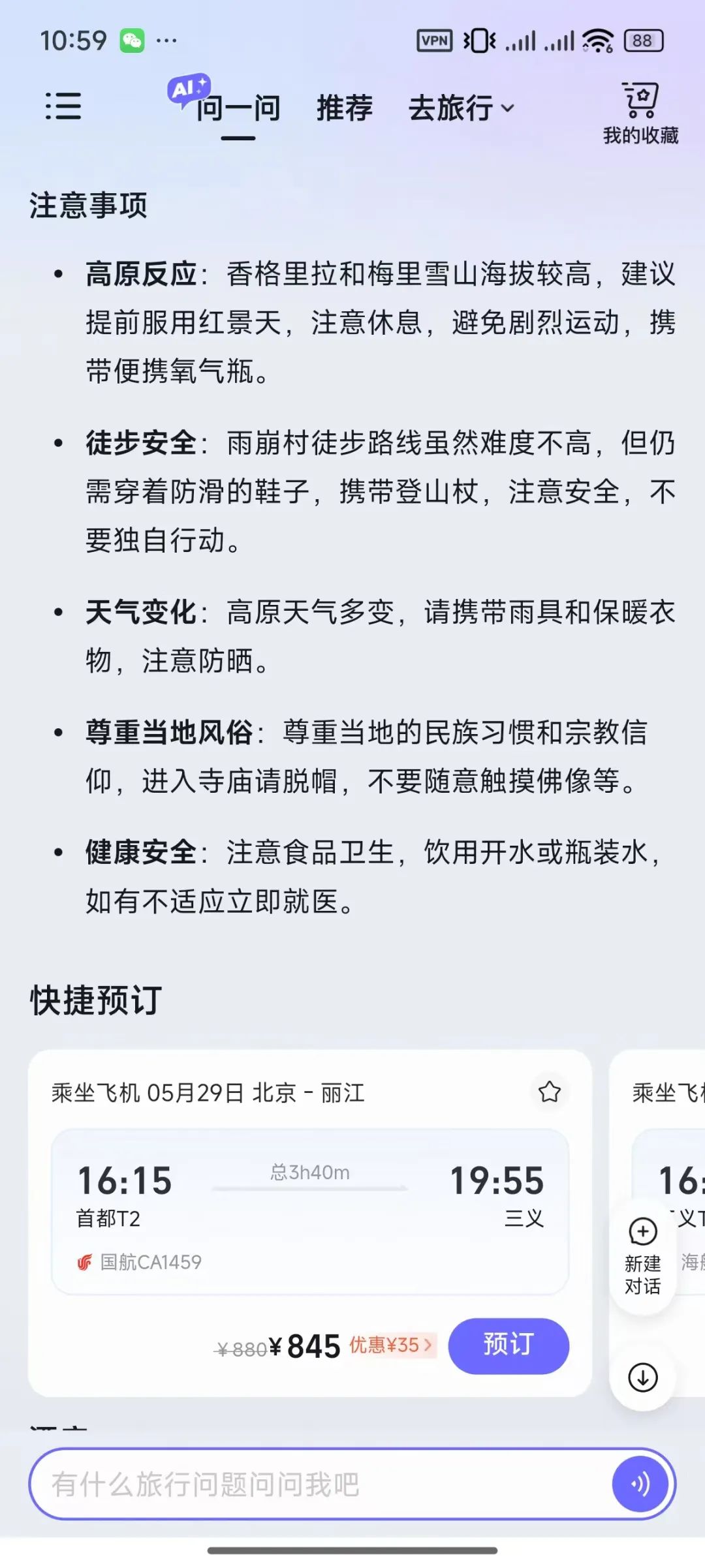Activate voice input button
This screenshot has height=1568, width=705.
tap(640, 1484)
